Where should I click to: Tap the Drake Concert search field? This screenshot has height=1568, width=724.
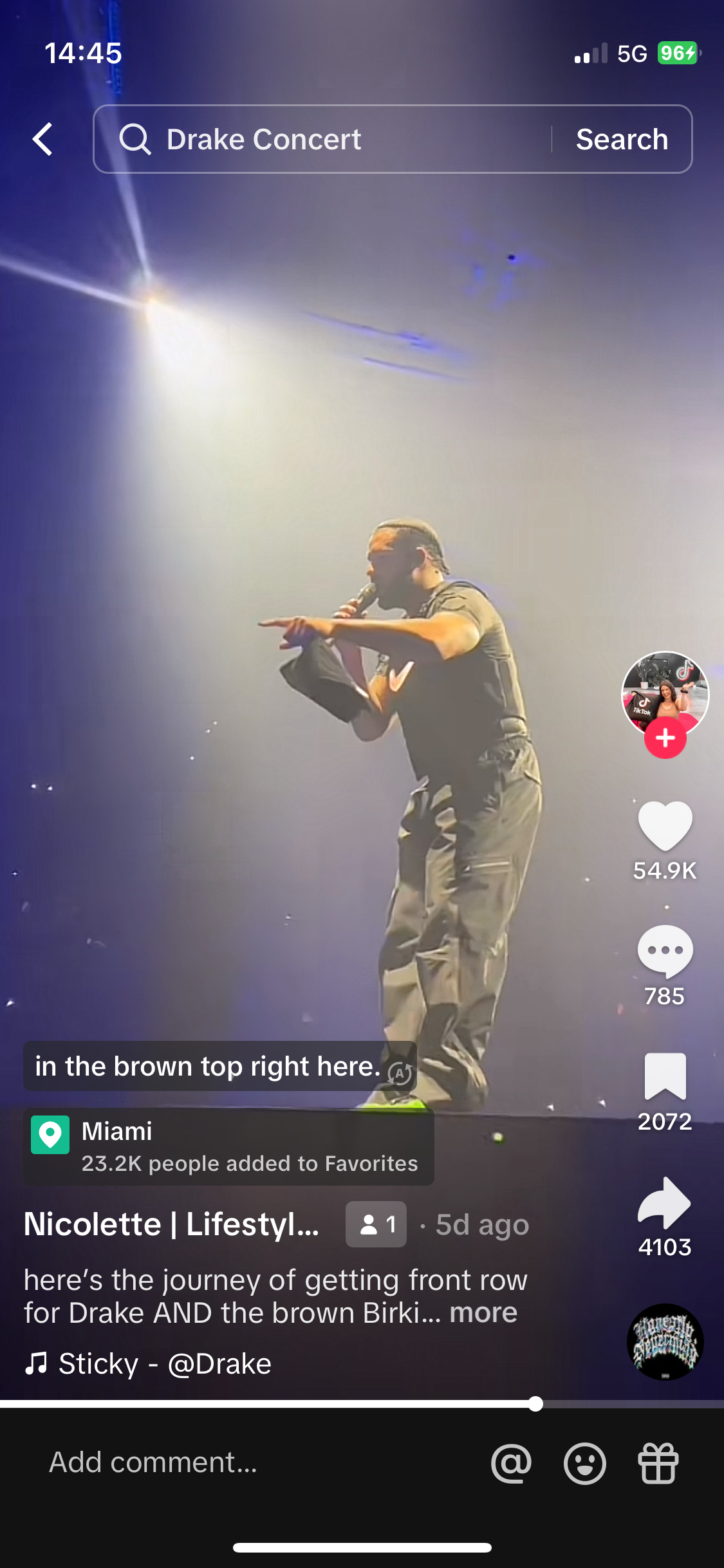coord(322,139)
